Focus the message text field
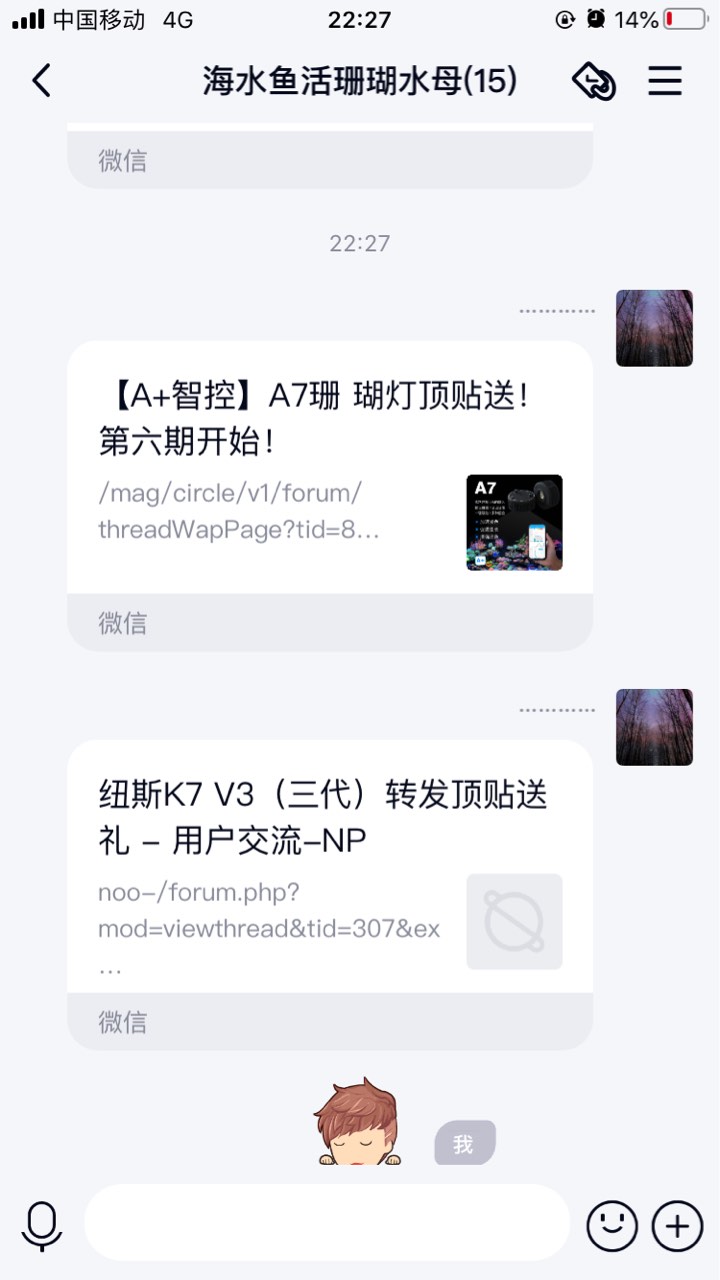 click(326, 1223)
